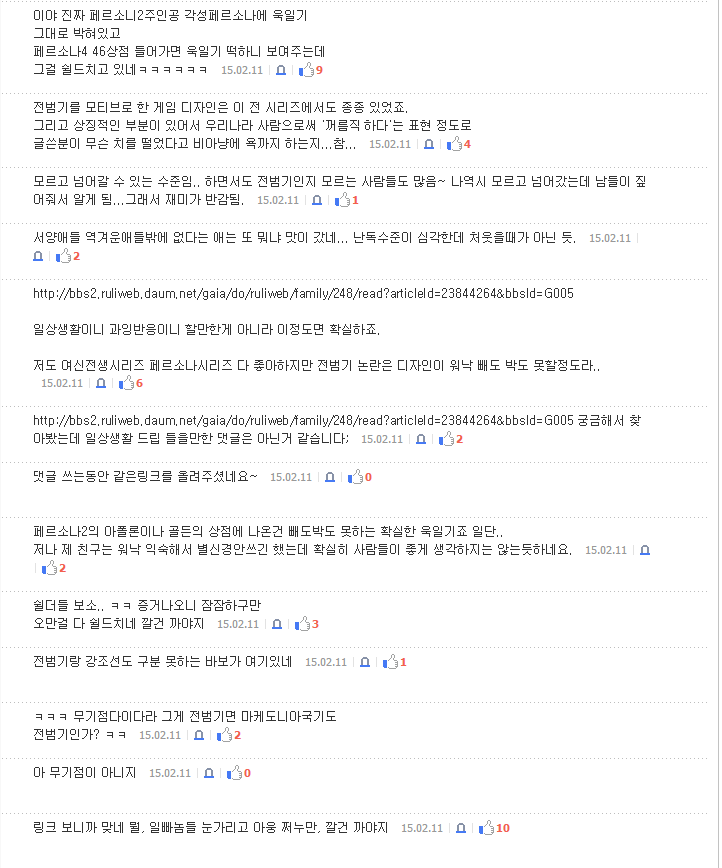Like the comment starting '서양애들 역겨운애들밖에 없다는'
Screen dimensions: 722x868
point(65,256)
